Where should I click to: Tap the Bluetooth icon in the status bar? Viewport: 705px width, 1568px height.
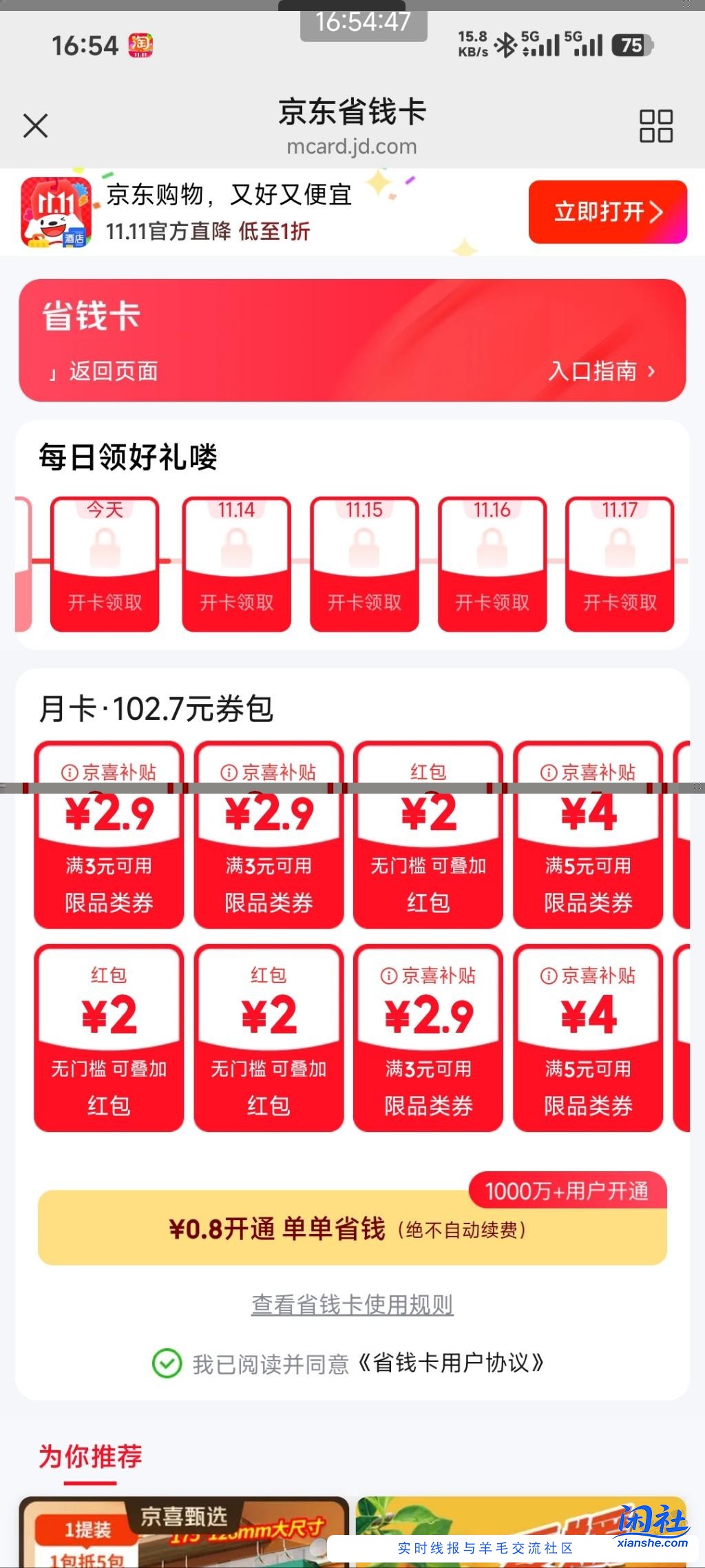(x=503, y=45)
